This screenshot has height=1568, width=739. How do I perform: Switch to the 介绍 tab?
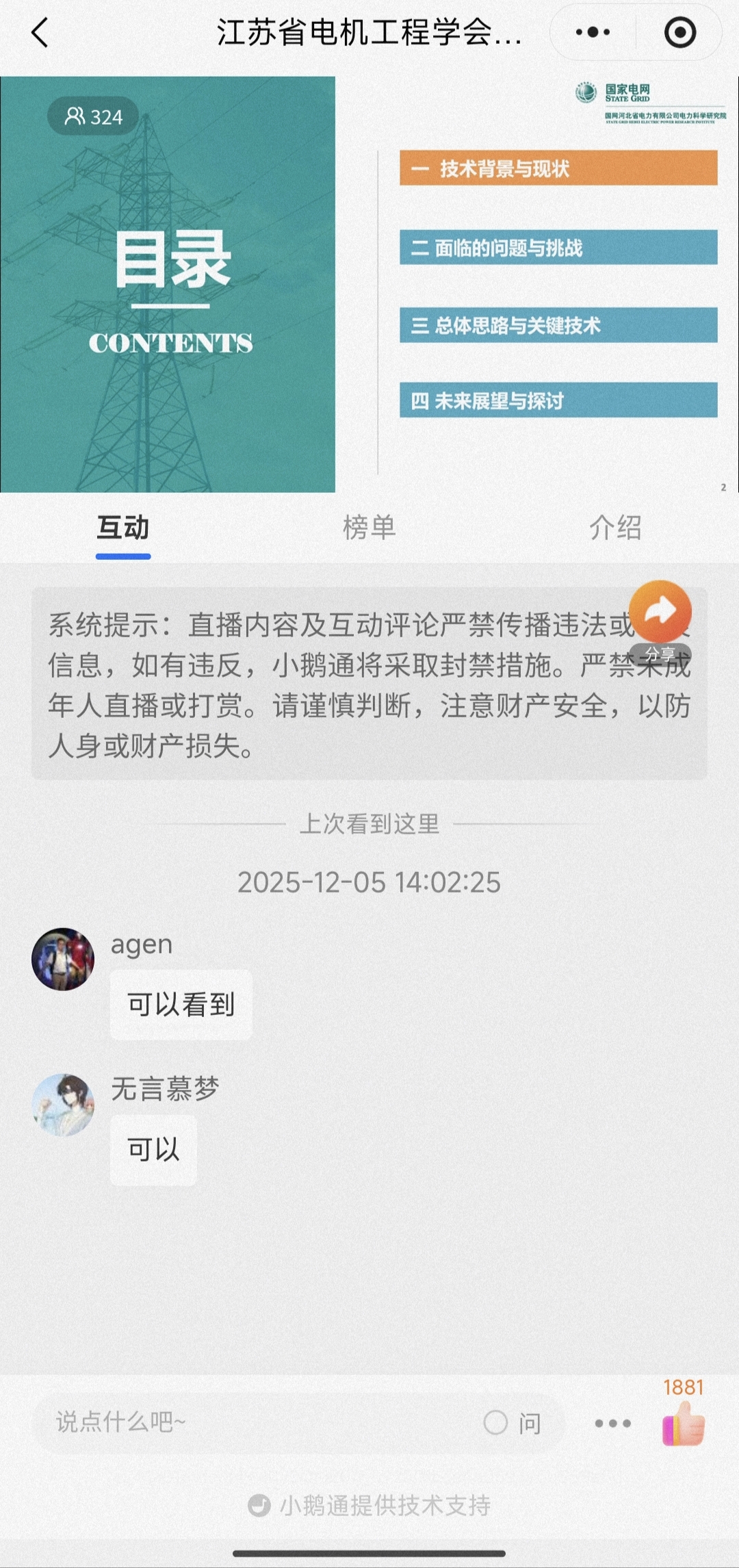615,528
